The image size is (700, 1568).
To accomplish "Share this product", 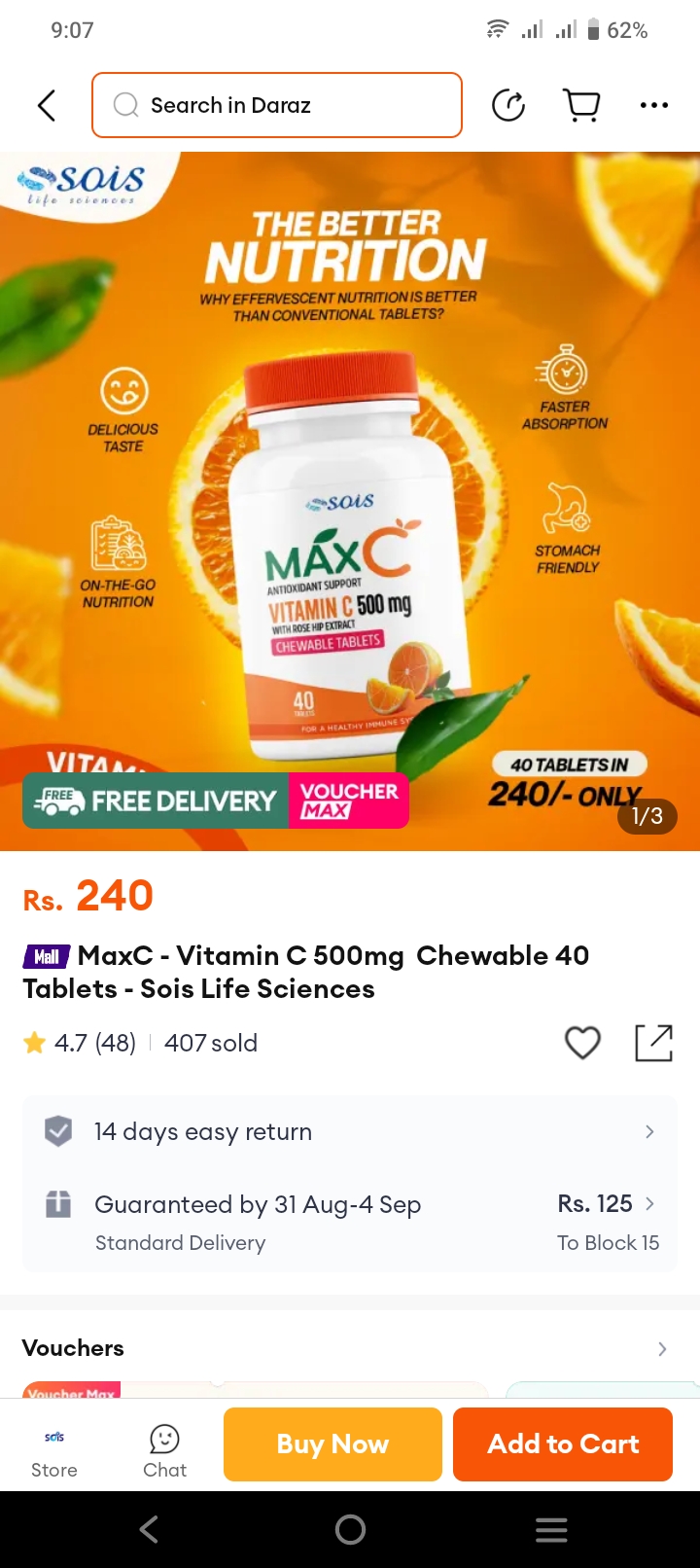I will click(653, 1043).
